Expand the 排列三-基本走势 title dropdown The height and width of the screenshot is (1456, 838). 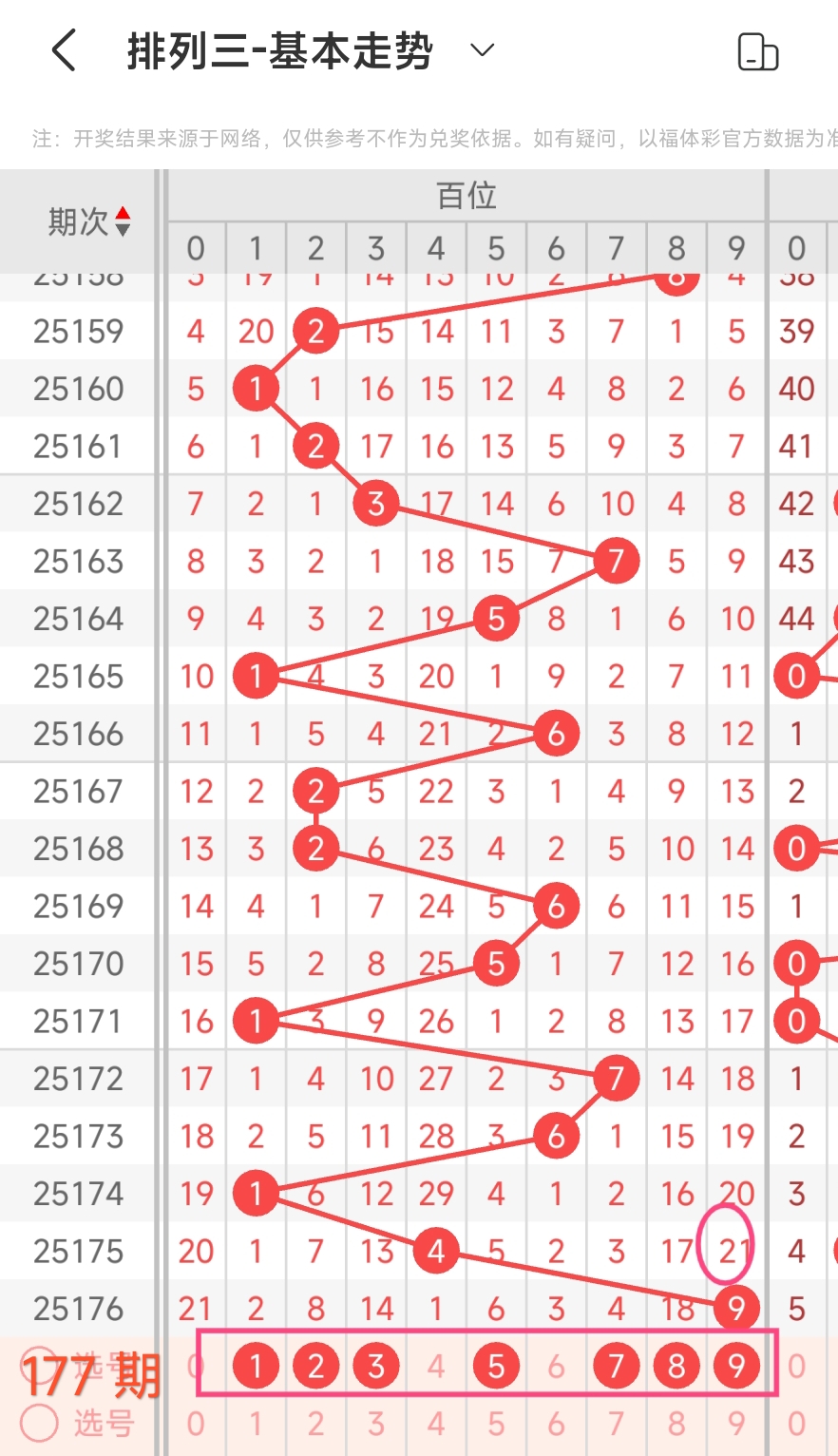tap(483, 50)
